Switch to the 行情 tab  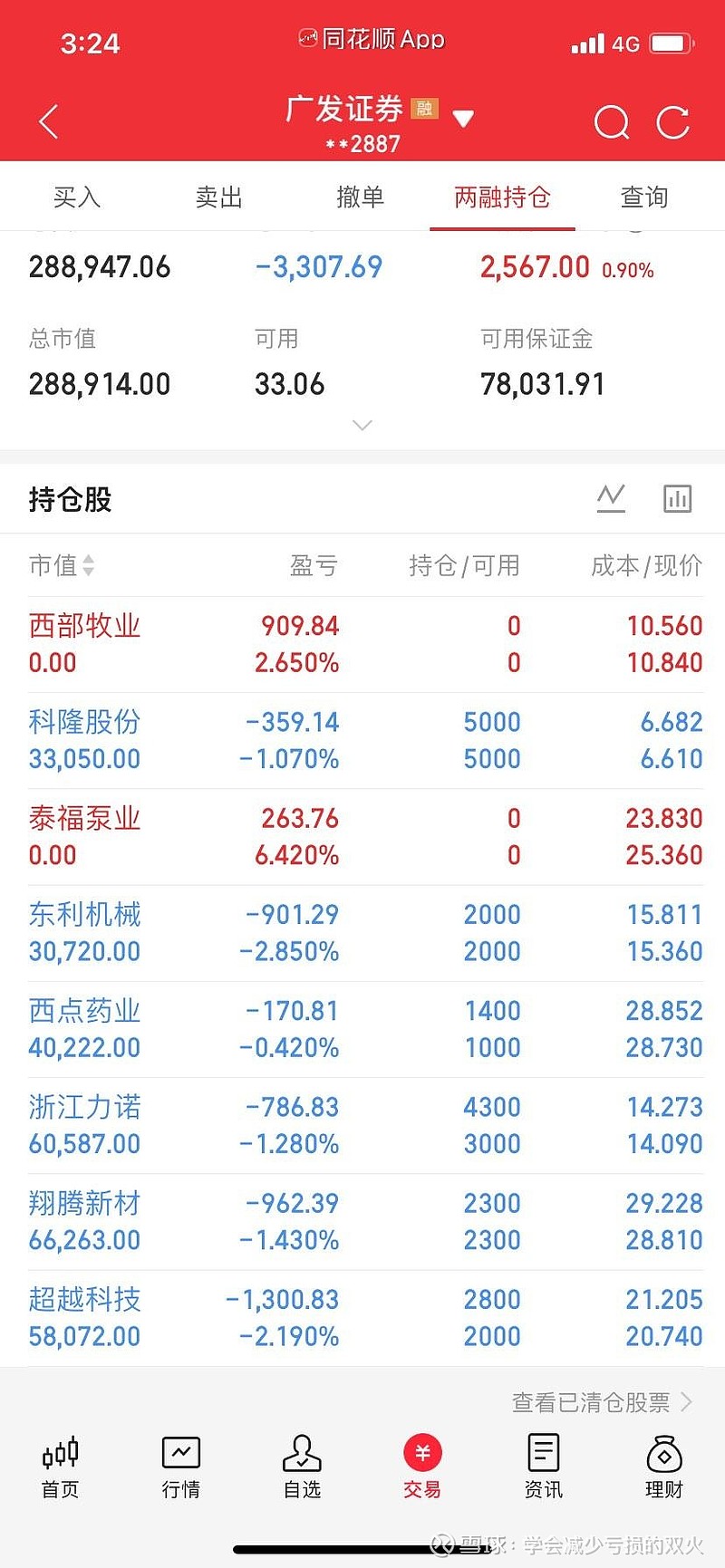[181, 1467]
